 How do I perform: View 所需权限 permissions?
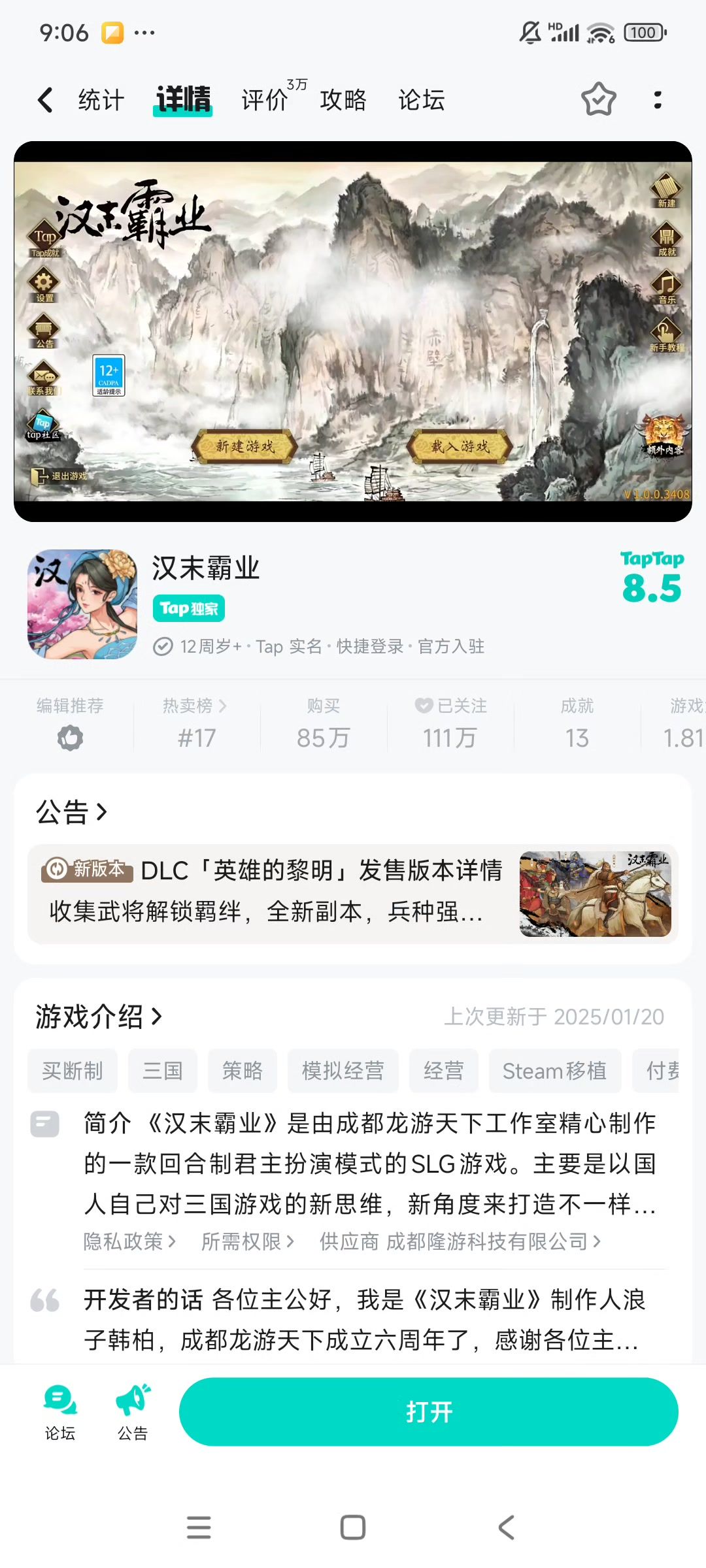[x=248, y=1241]
